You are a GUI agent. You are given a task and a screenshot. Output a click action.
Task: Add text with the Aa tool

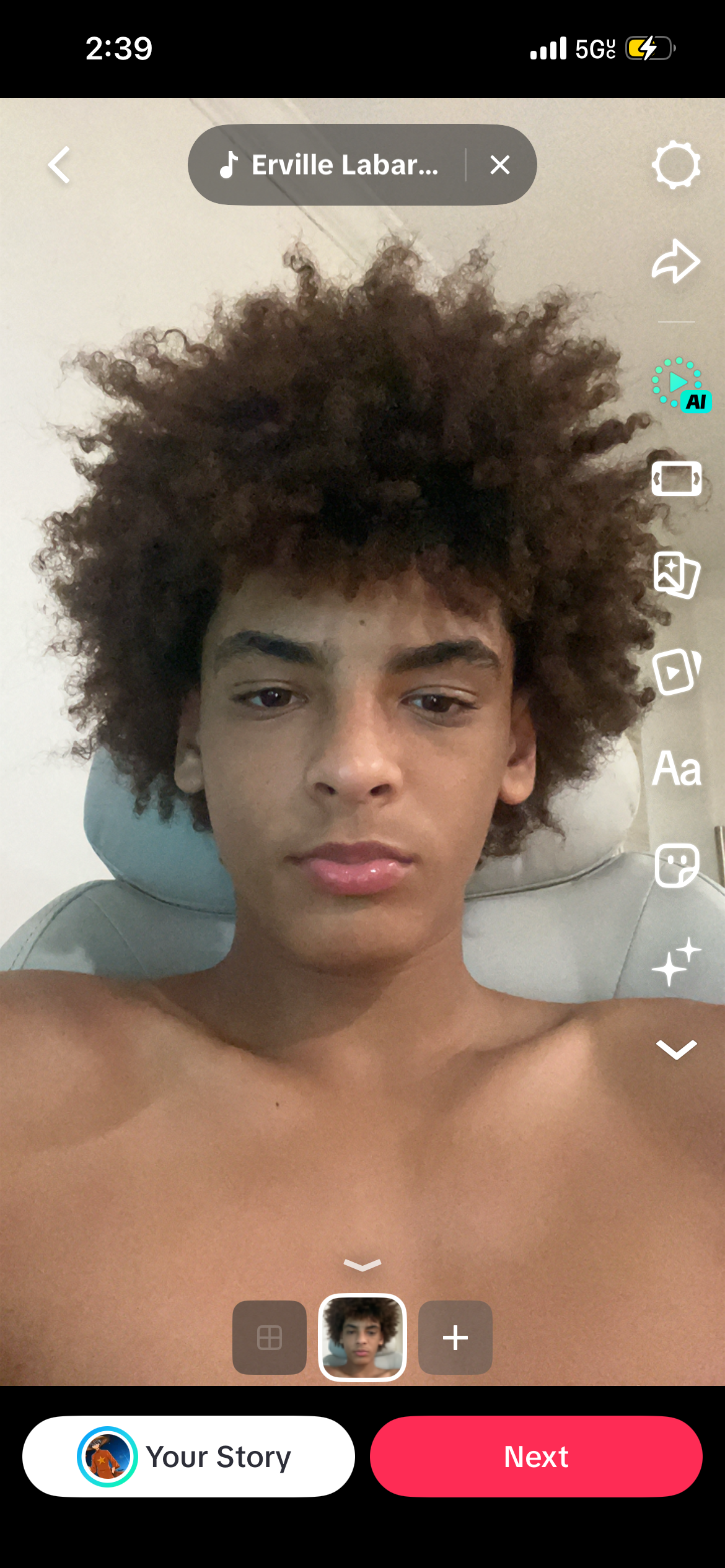click(x=676, y=768)
